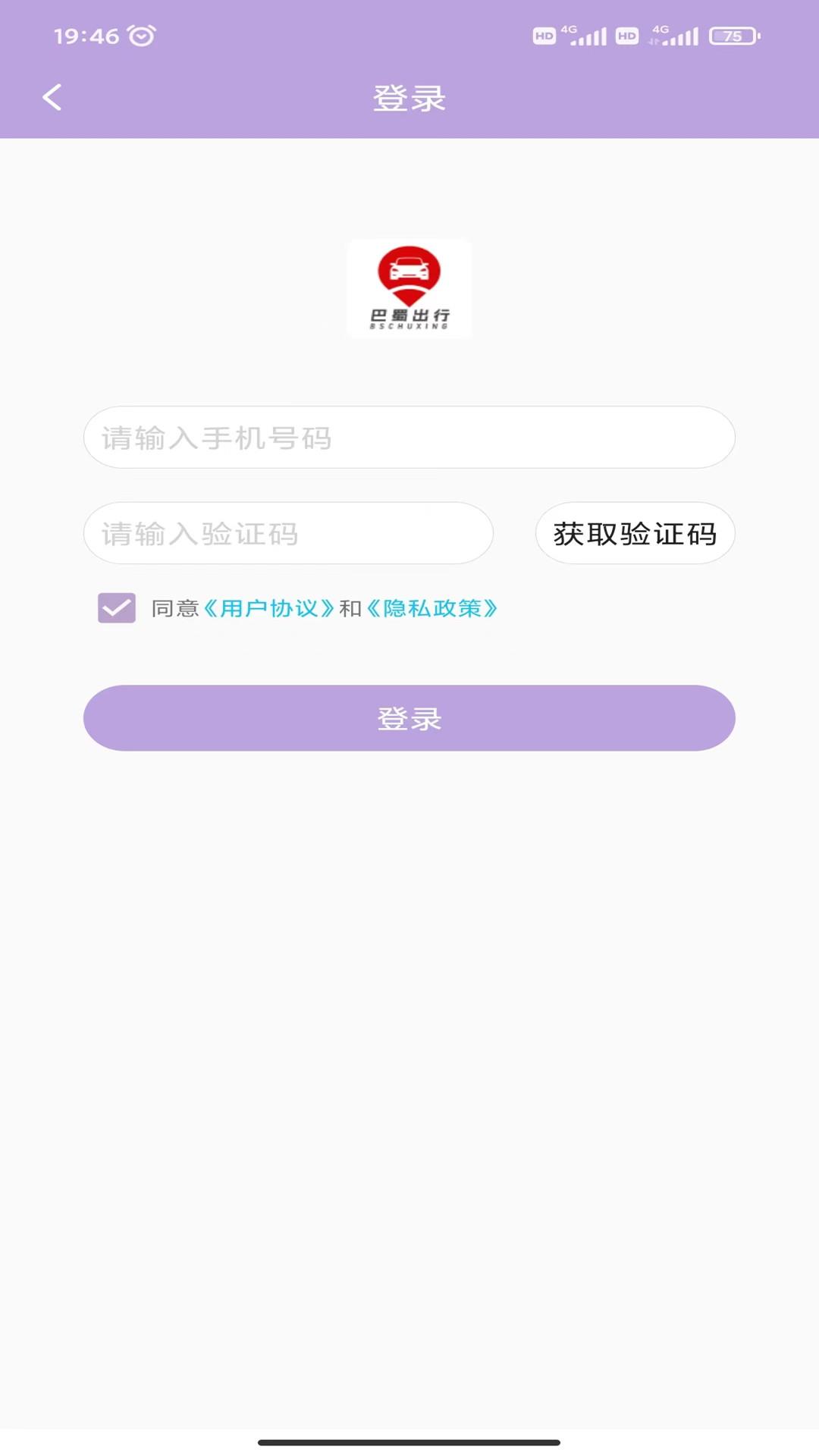Click the verification code input field
This screenshot has width=819, height=1456.
pos(288,533)
